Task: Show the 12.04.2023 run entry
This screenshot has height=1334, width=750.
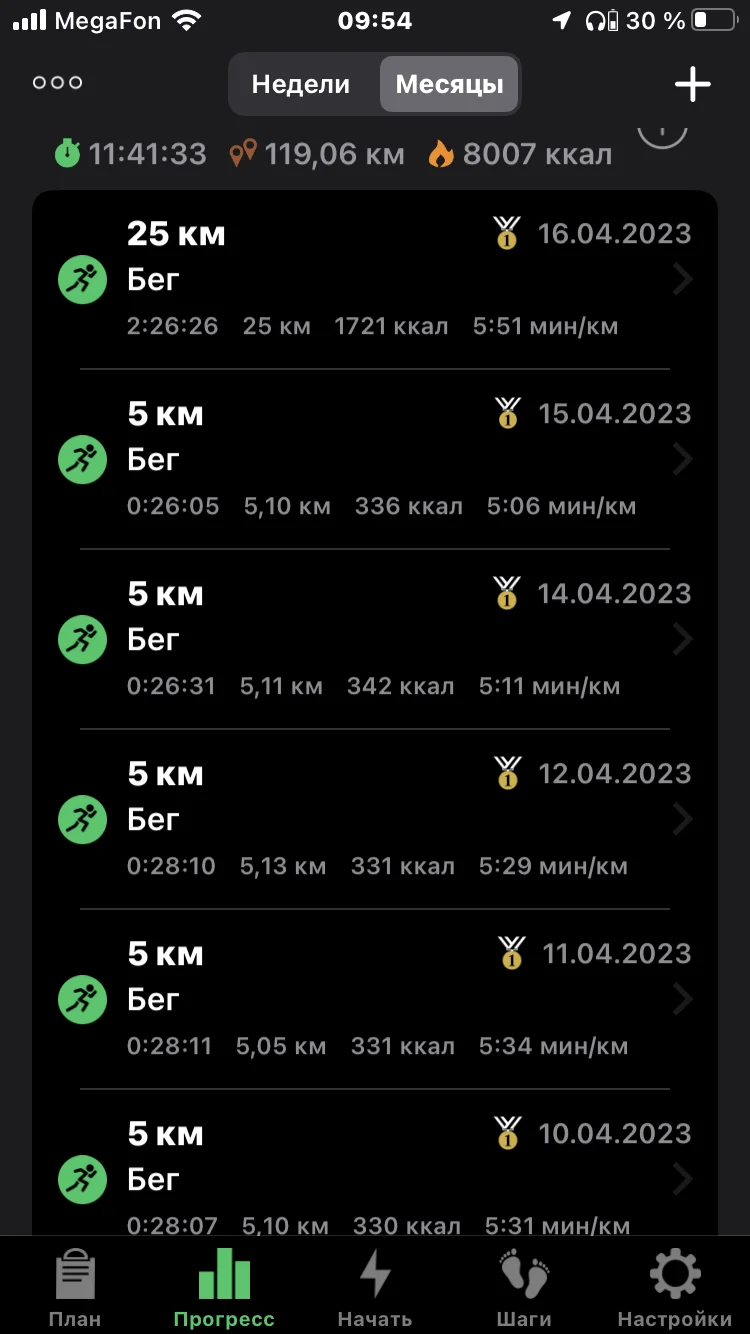Action: [375, 819]
